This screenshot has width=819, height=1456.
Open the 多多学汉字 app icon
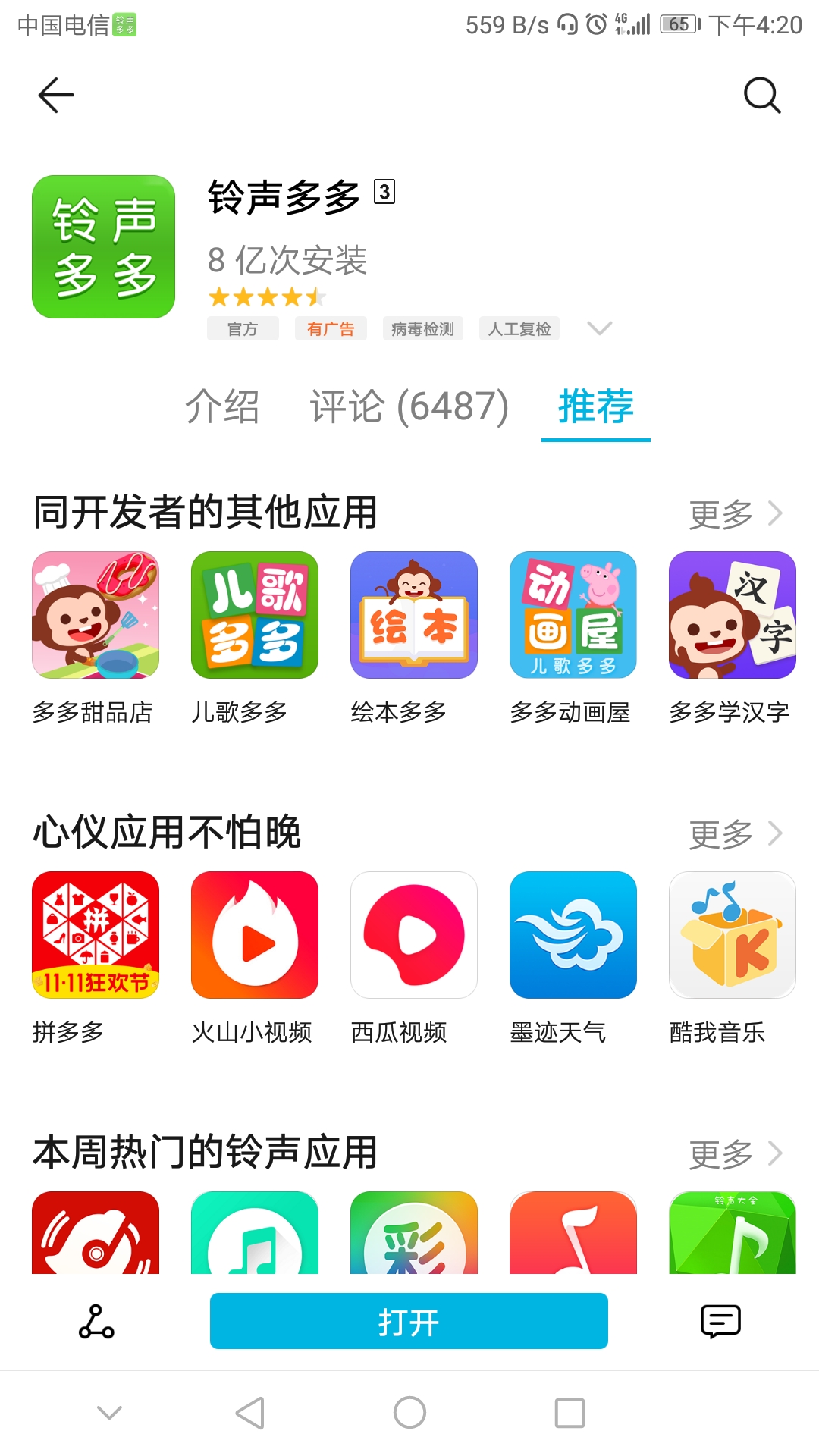coord(730,616)
